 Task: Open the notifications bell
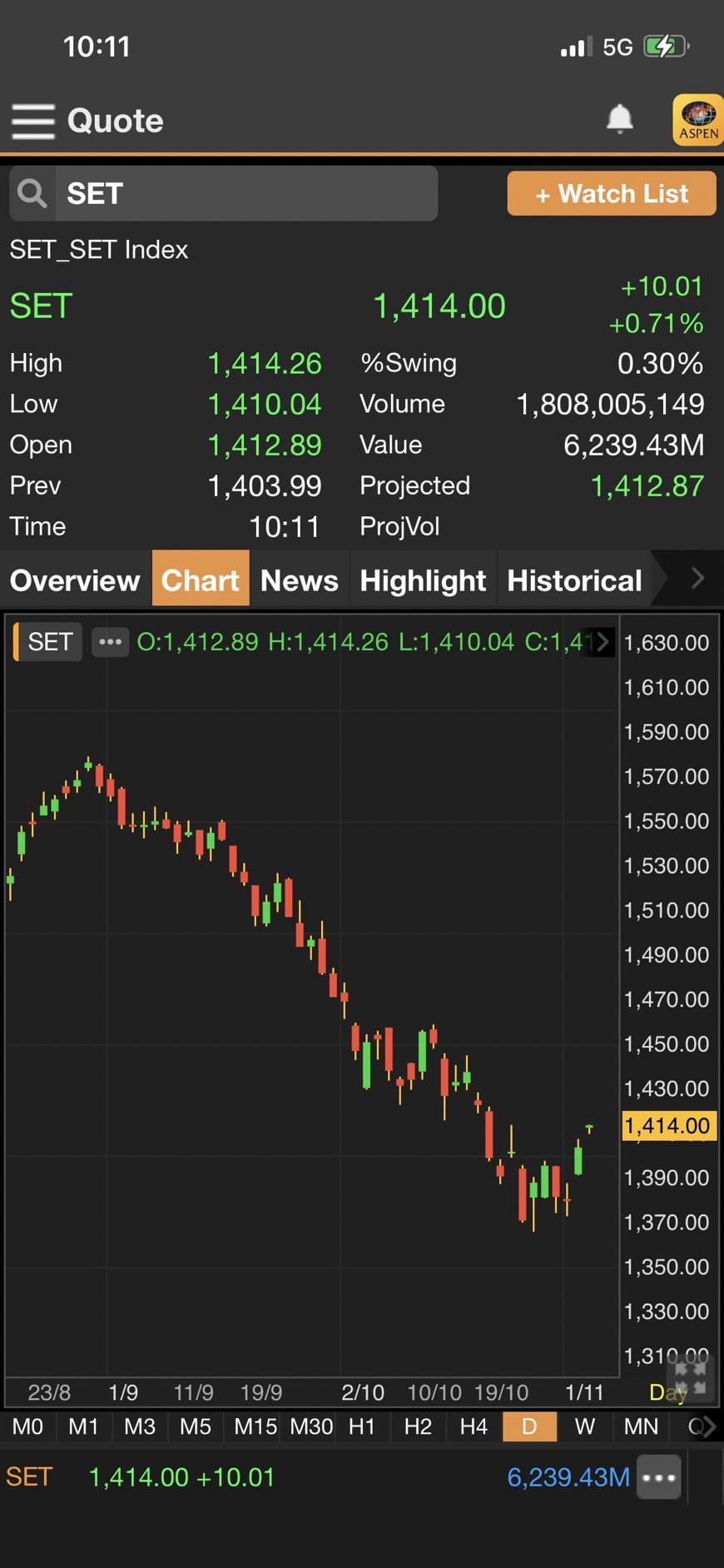pos(619,119)
